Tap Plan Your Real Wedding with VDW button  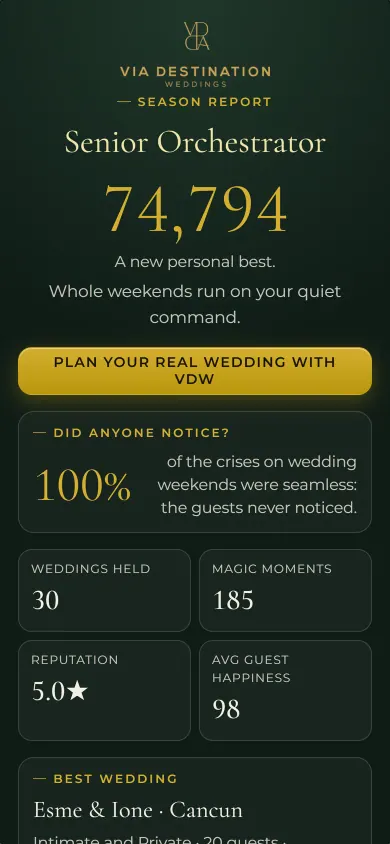coord(195,371)
